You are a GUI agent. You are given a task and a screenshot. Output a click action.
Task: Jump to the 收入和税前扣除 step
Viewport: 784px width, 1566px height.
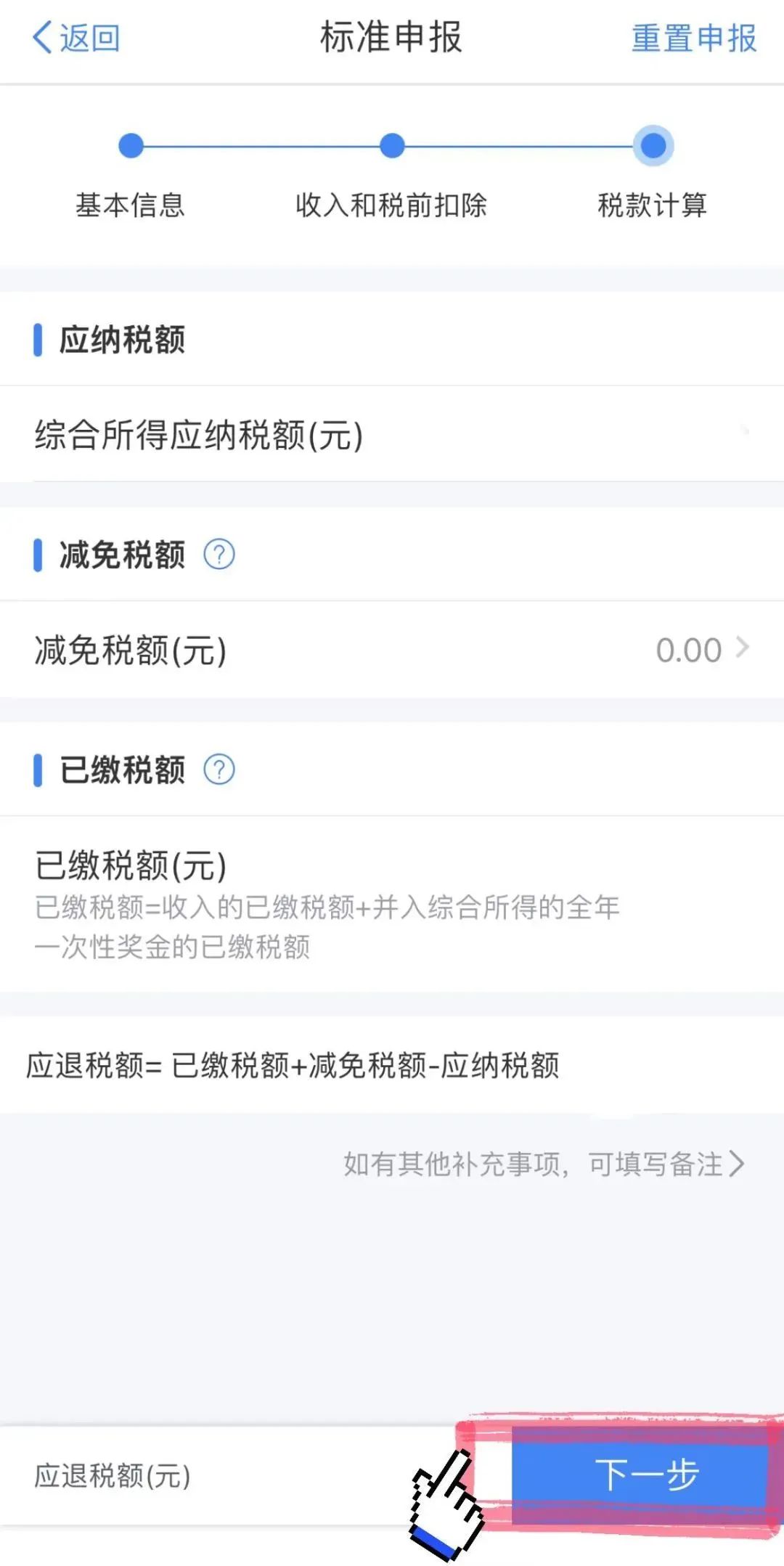(391, 174)
